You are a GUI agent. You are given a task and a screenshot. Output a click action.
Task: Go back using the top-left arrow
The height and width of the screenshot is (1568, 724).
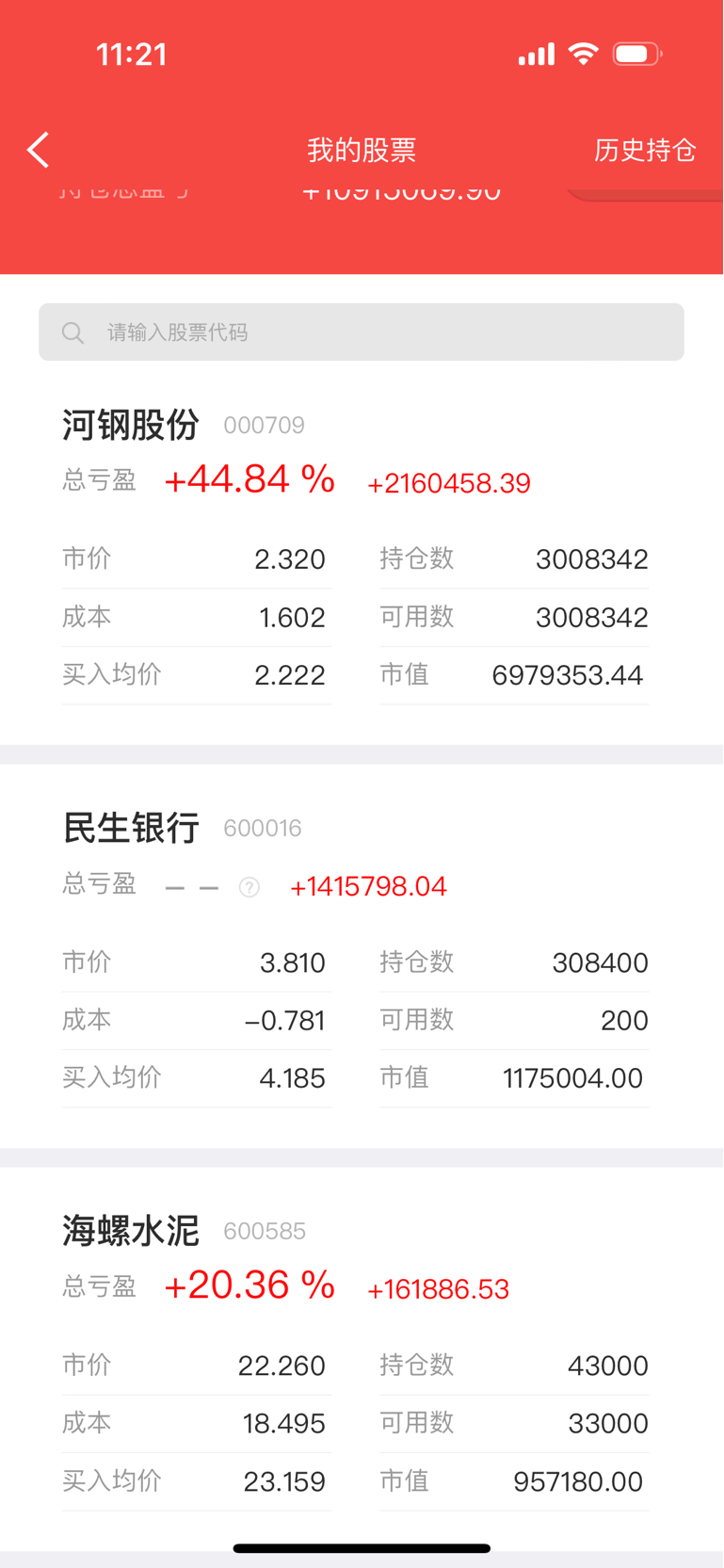coord(39,150)
